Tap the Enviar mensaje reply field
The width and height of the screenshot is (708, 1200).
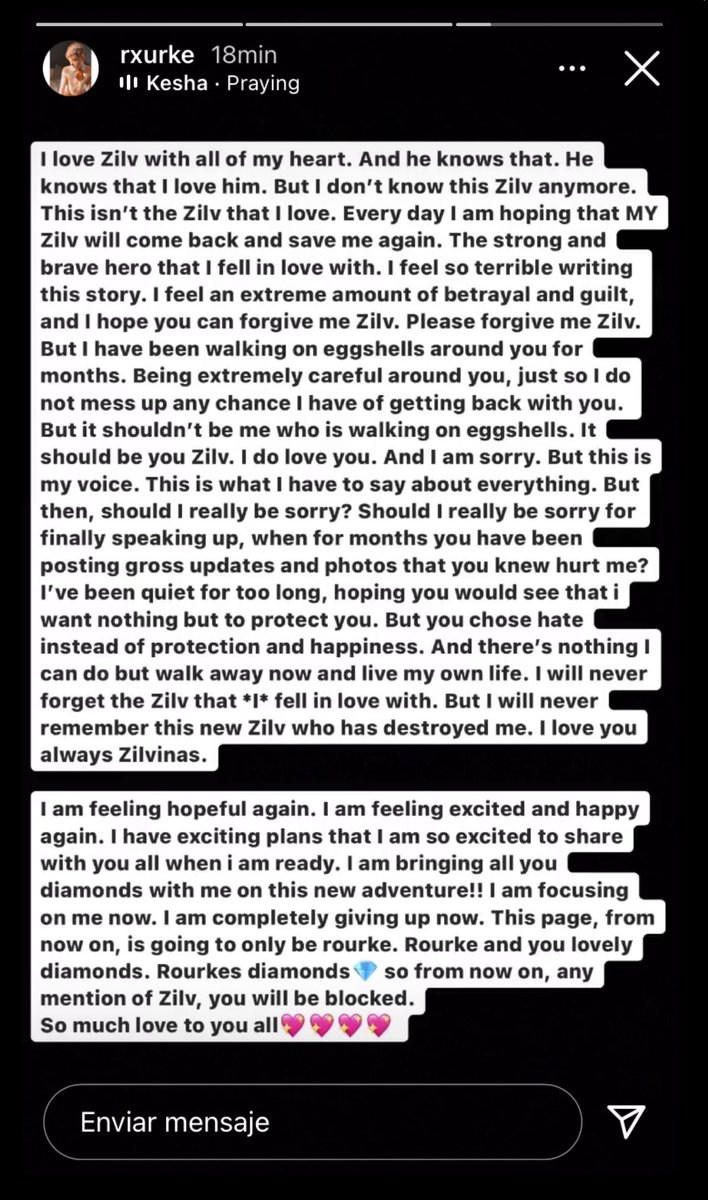click(312, 1122)
